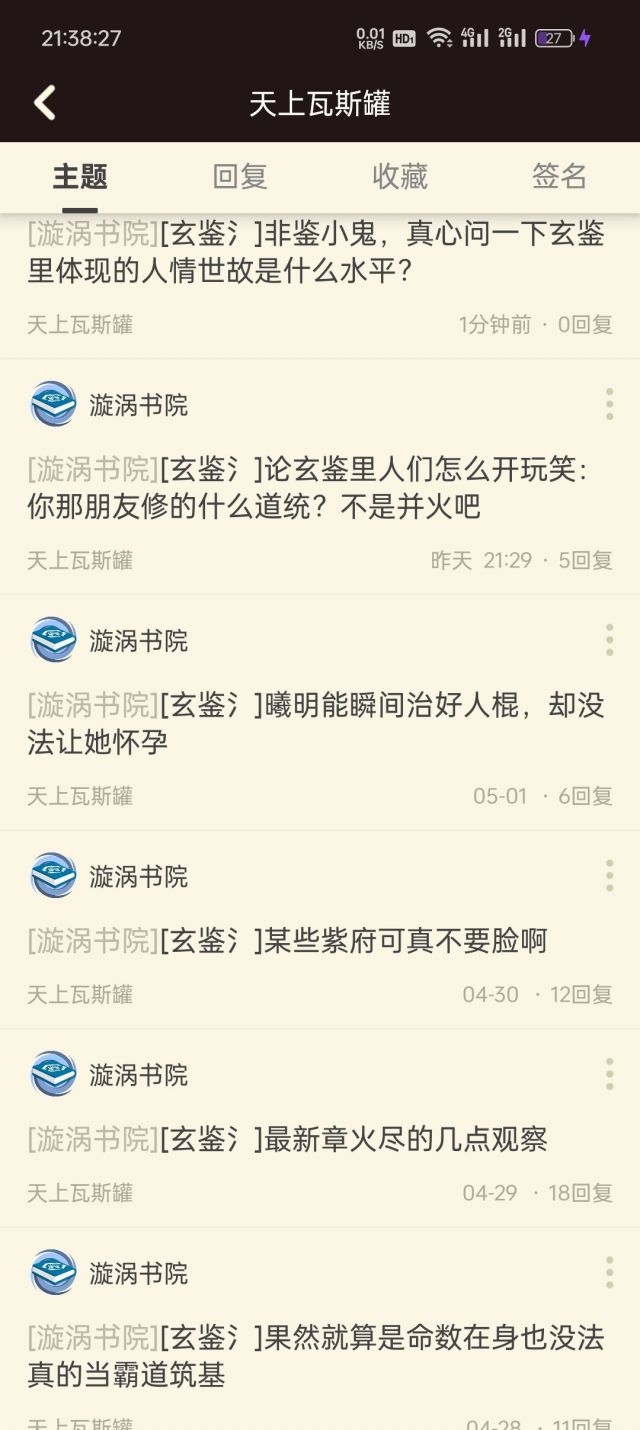
Task: Open the post 曦明能瞬间治好人棍
Action: tap(316, 723)
